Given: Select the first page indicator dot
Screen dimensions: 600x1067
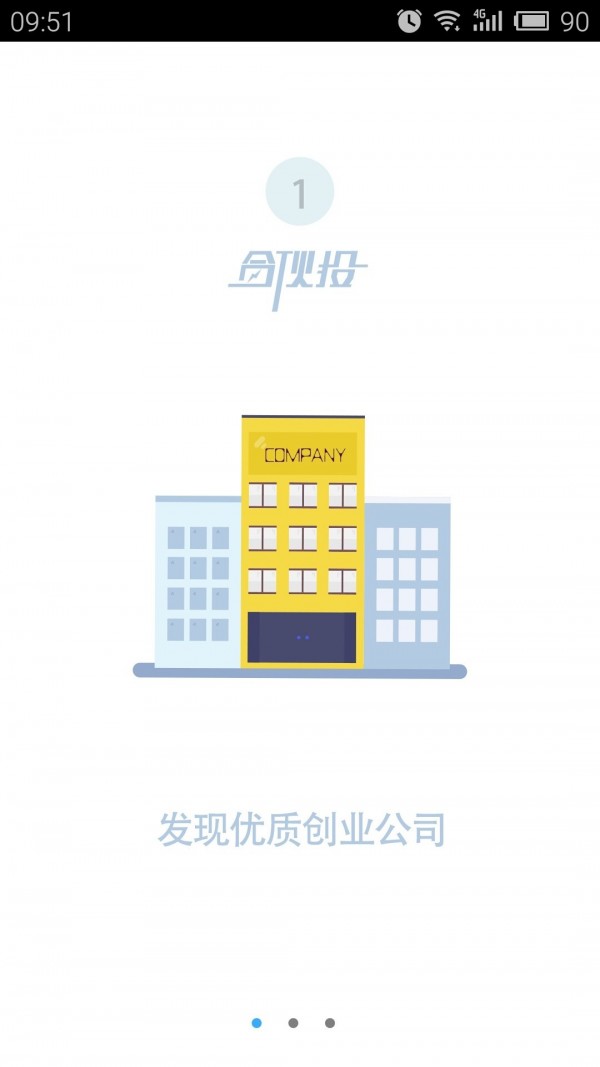Looking at the screenshot, I should pyautogui.click(x=257, y=1023).
